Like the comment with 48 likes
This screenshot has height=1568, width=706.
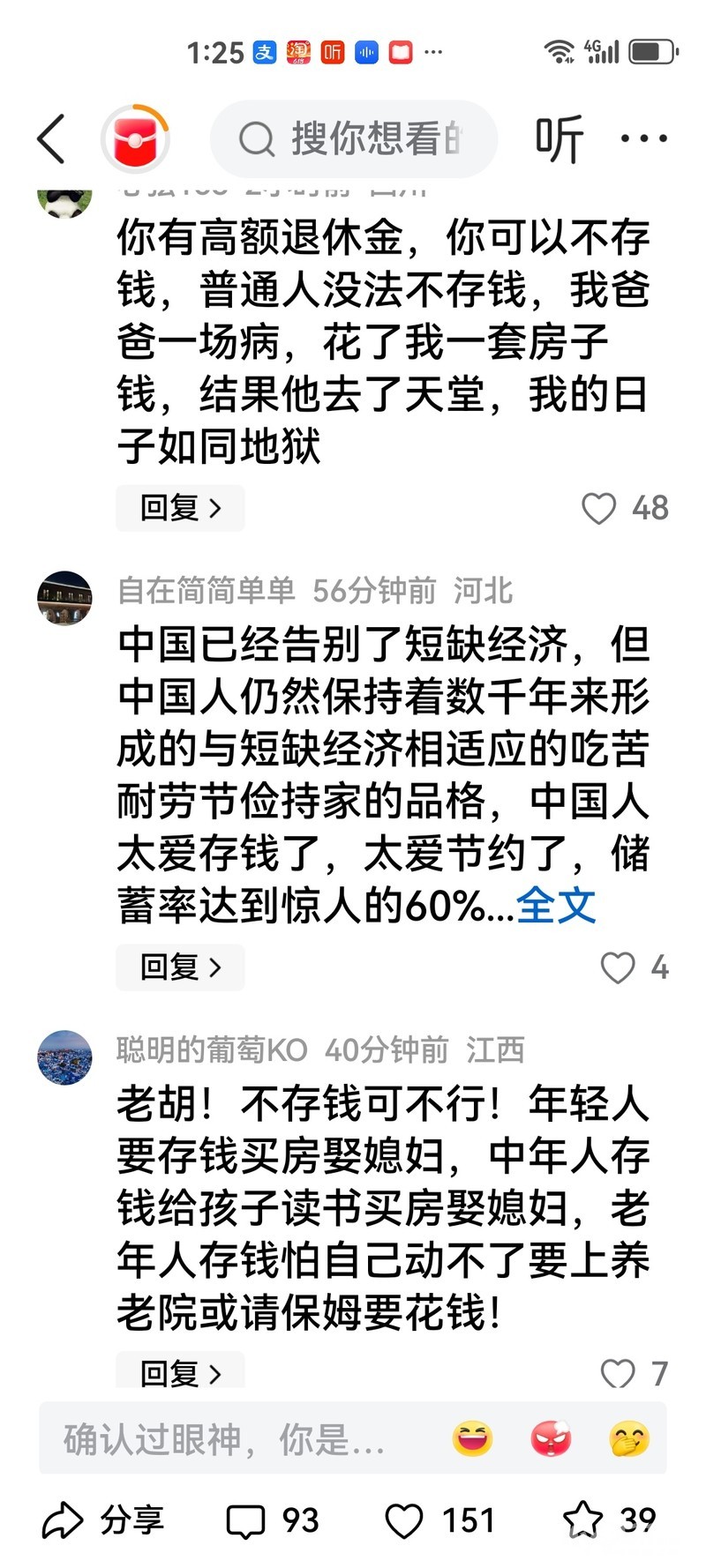pyautogui.click(x=598, y=509)
